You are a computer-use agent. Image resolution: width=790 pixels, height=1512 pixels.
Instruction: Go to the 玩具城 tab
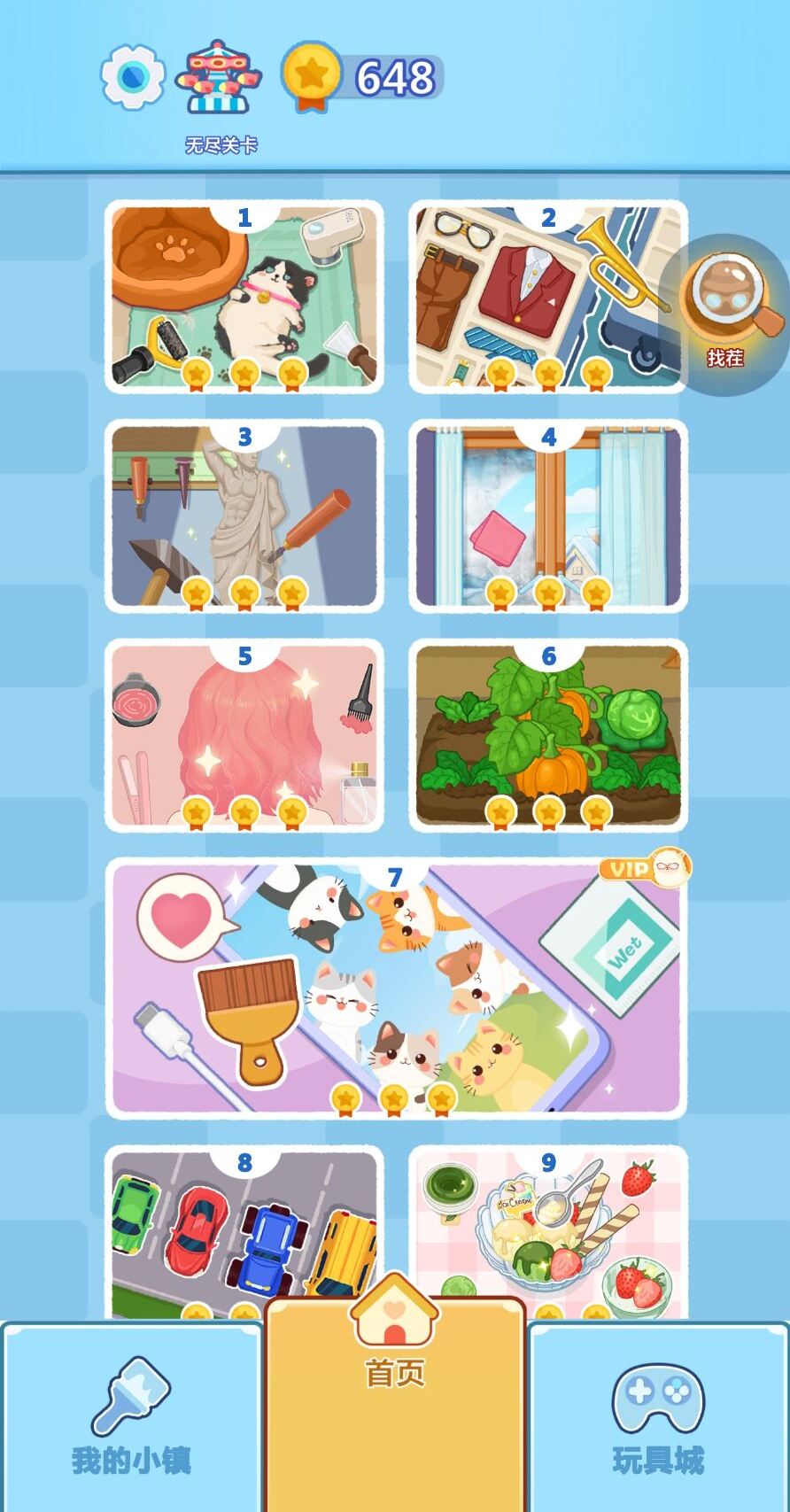tap(658, 1417)
